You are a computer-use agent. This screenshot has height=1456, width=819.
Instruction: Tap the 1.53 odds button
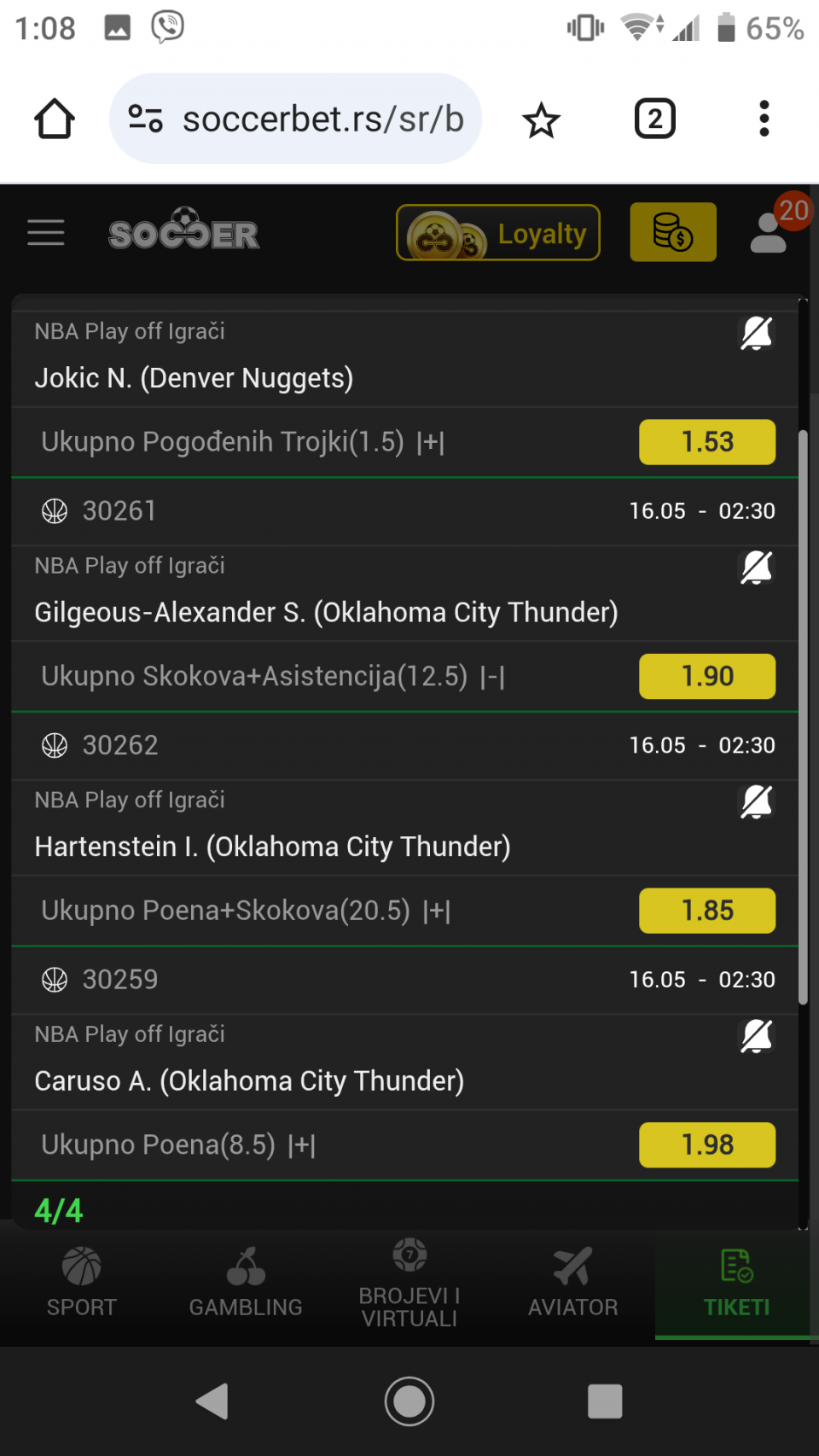[x=707, y=442]
